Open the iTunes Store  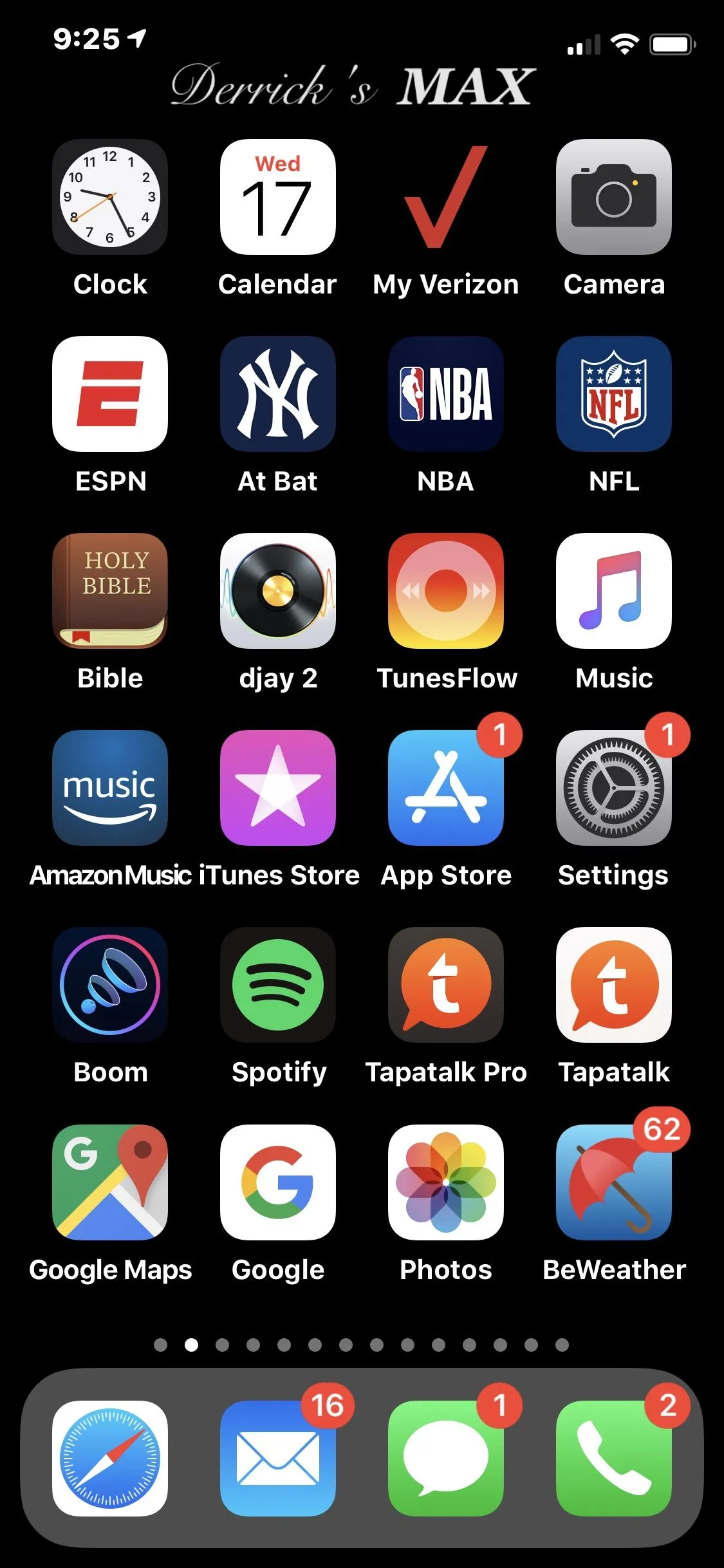(278, 788)
